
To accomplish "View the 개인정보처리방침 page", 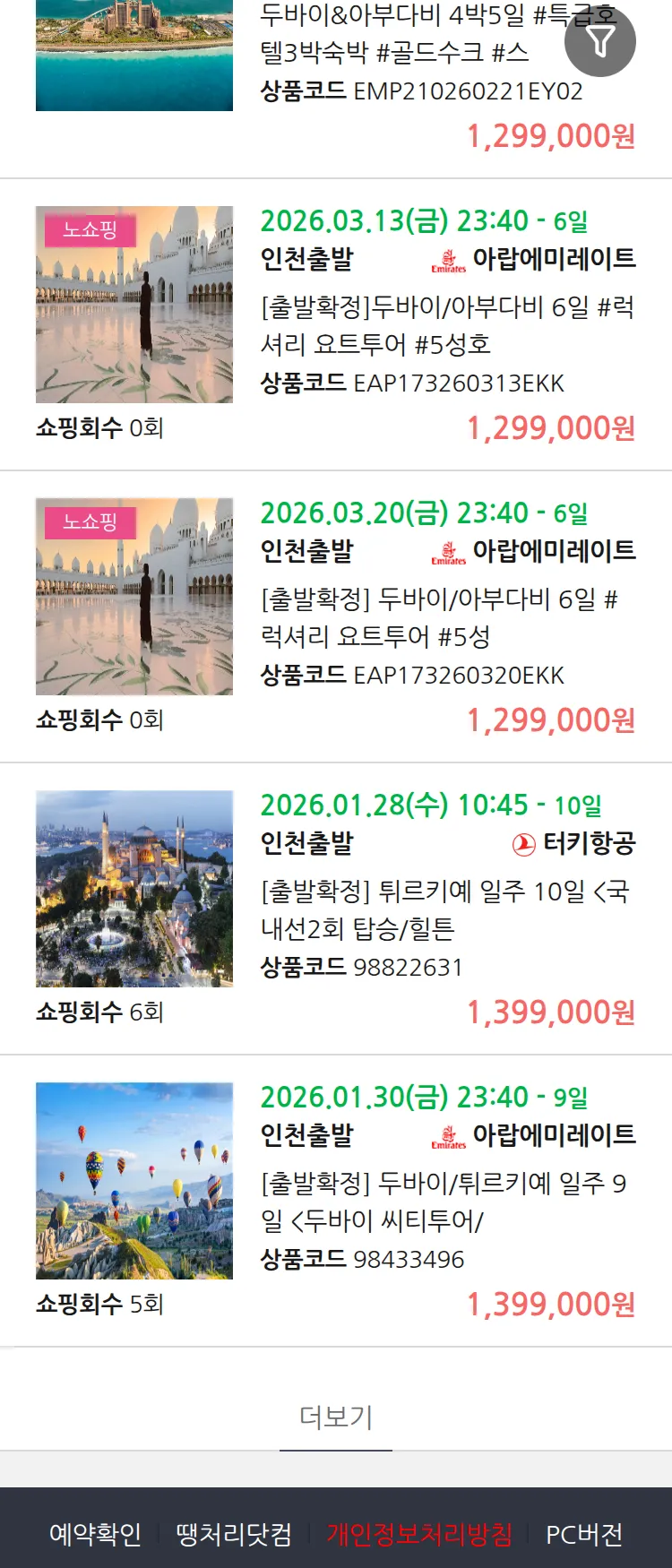I will 419,1534.
